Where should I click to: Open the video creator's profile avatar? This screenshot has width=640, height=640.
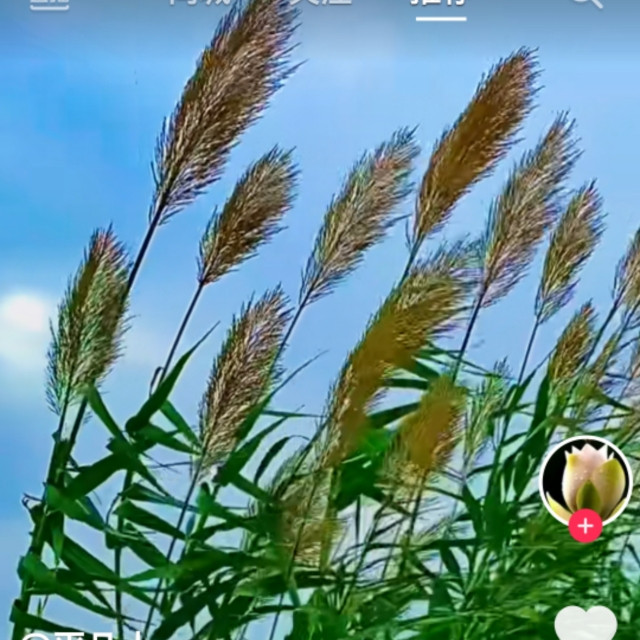586,479
